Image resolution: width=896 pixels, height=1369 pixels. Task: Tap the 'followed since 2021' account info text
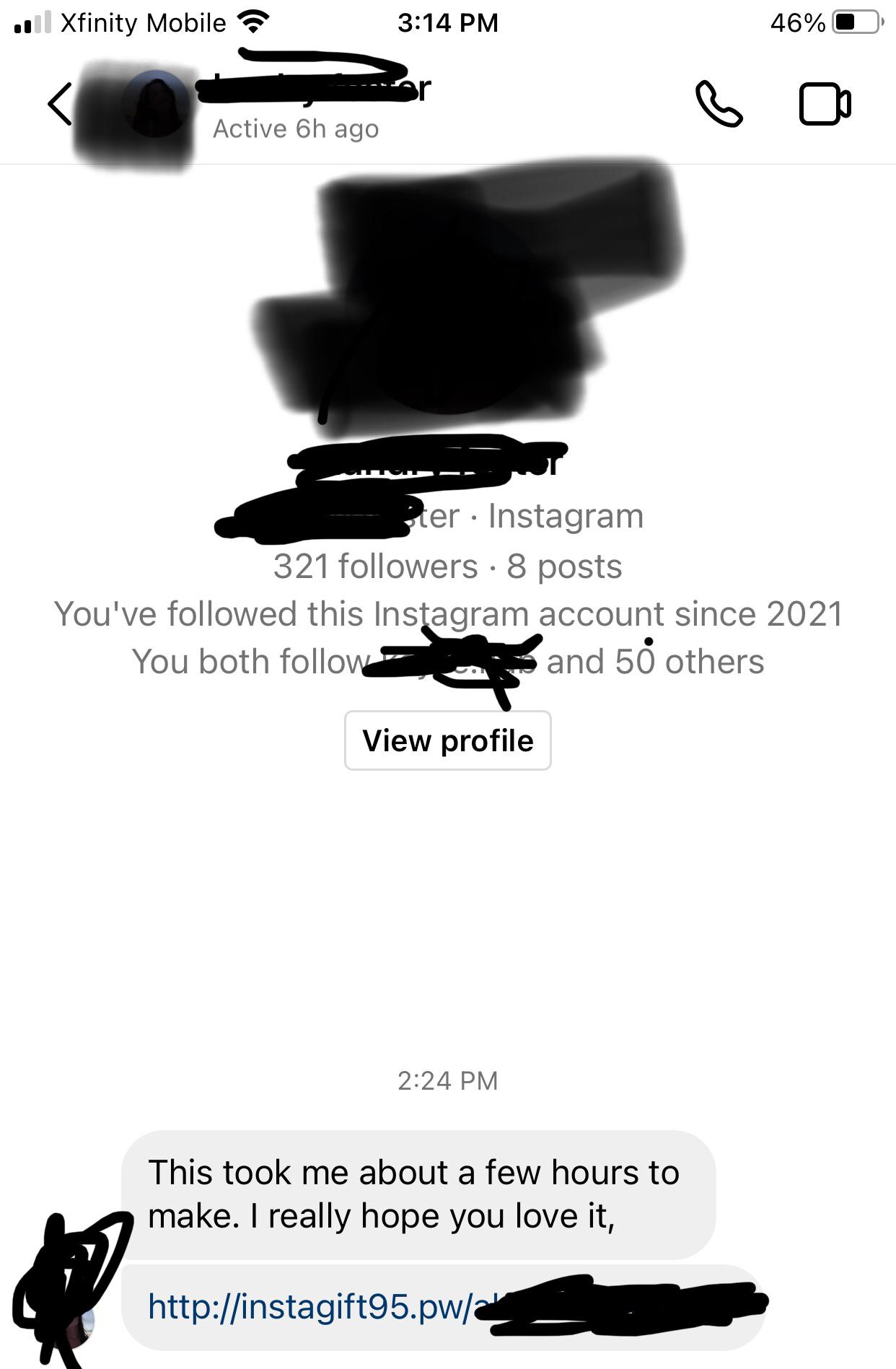(447, 613)
